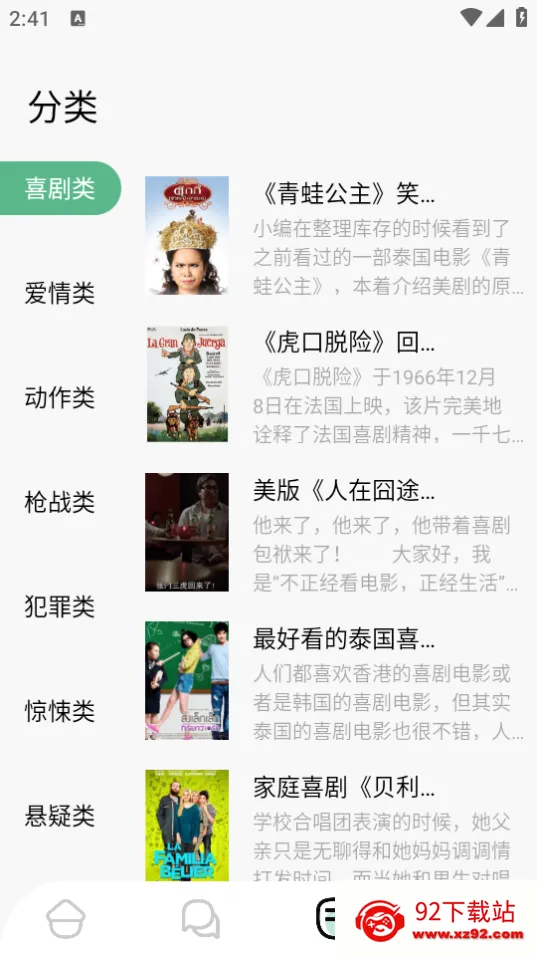Screen dimensions: 537x956
Task: Switch to 犯罪类 movies
Action: click(60, 606)
